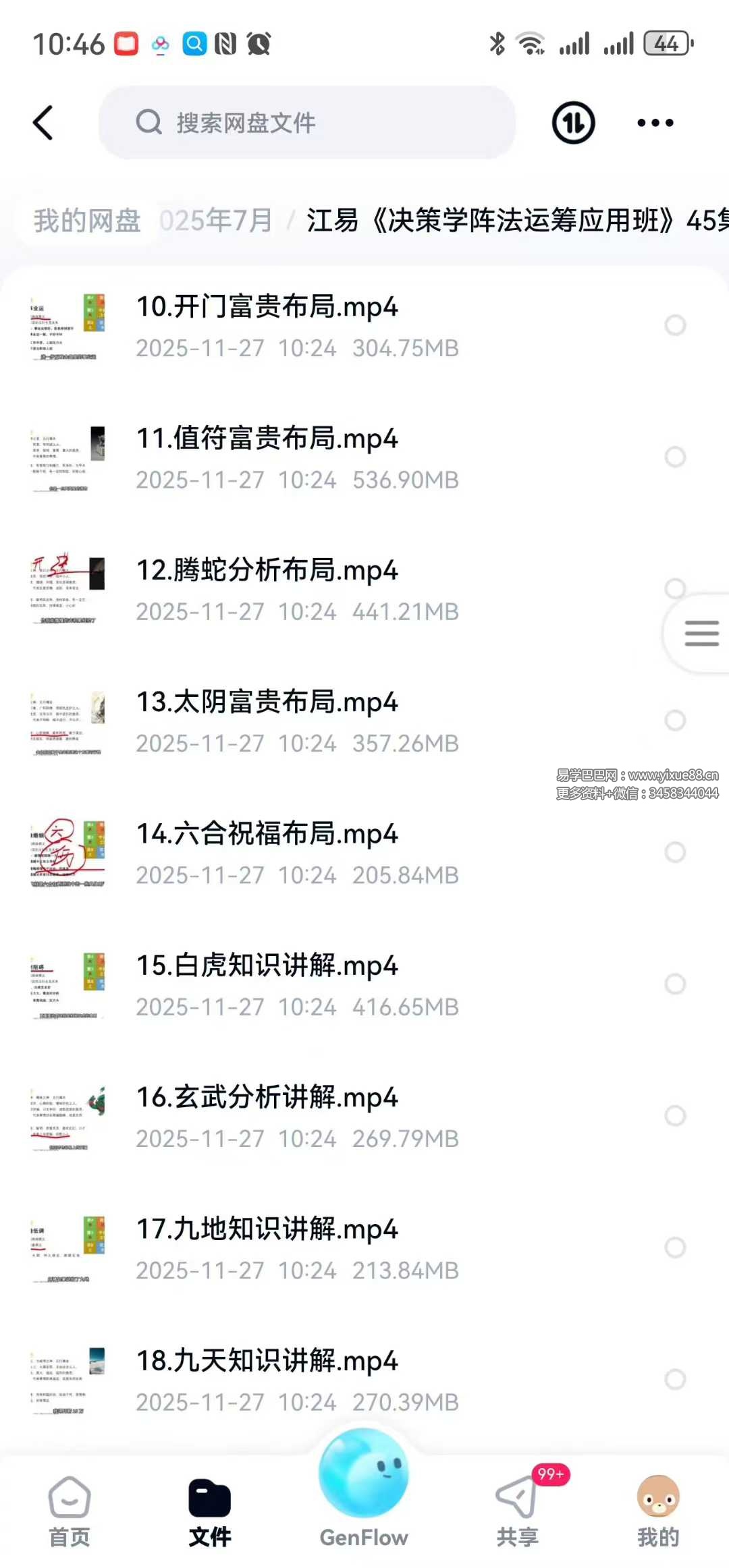The width and height of the screenshot is (729, 1568).
Task: Select the checkbox for 18.九天知识讲解.mp4
Action: click(x=675, y=1379)
